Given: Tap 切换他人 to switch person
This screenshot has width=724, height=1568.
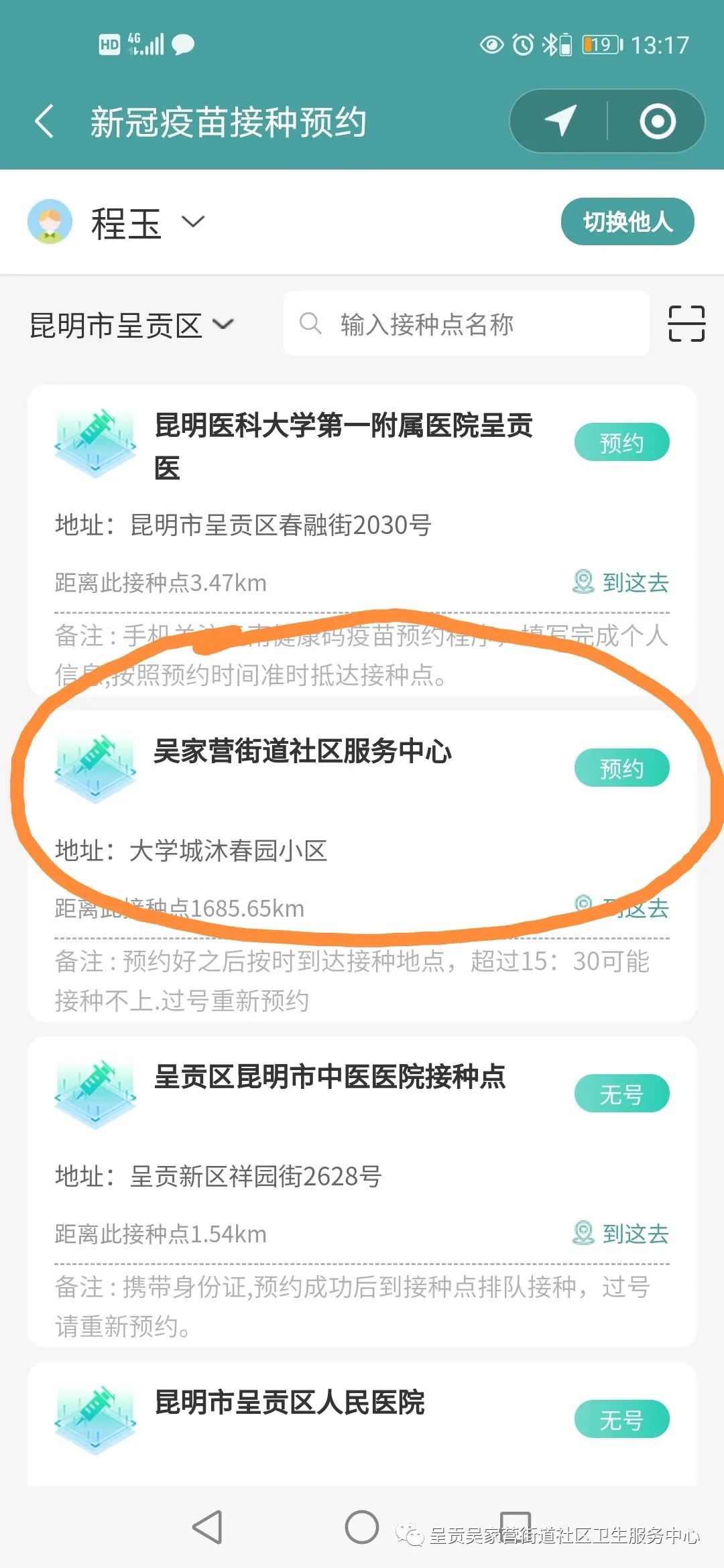Looking at the screenshot, I should pyautogui.click(x=627, y=222).
